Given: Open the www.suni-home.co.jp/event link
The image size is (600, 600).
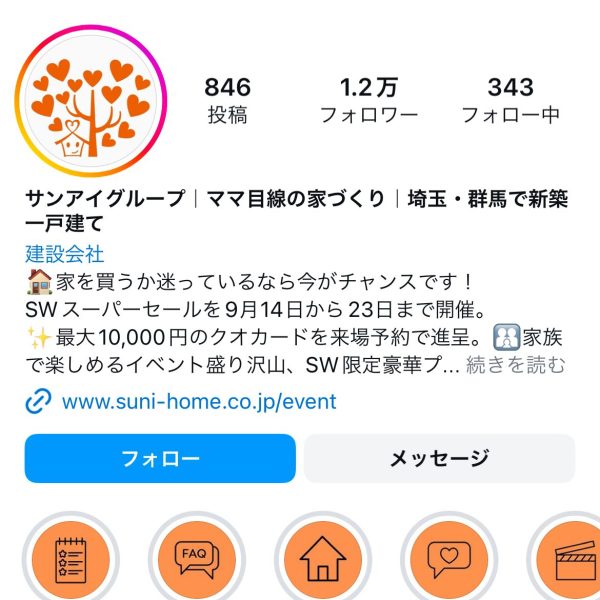Looking at the screenshot, I should point(199,403).
